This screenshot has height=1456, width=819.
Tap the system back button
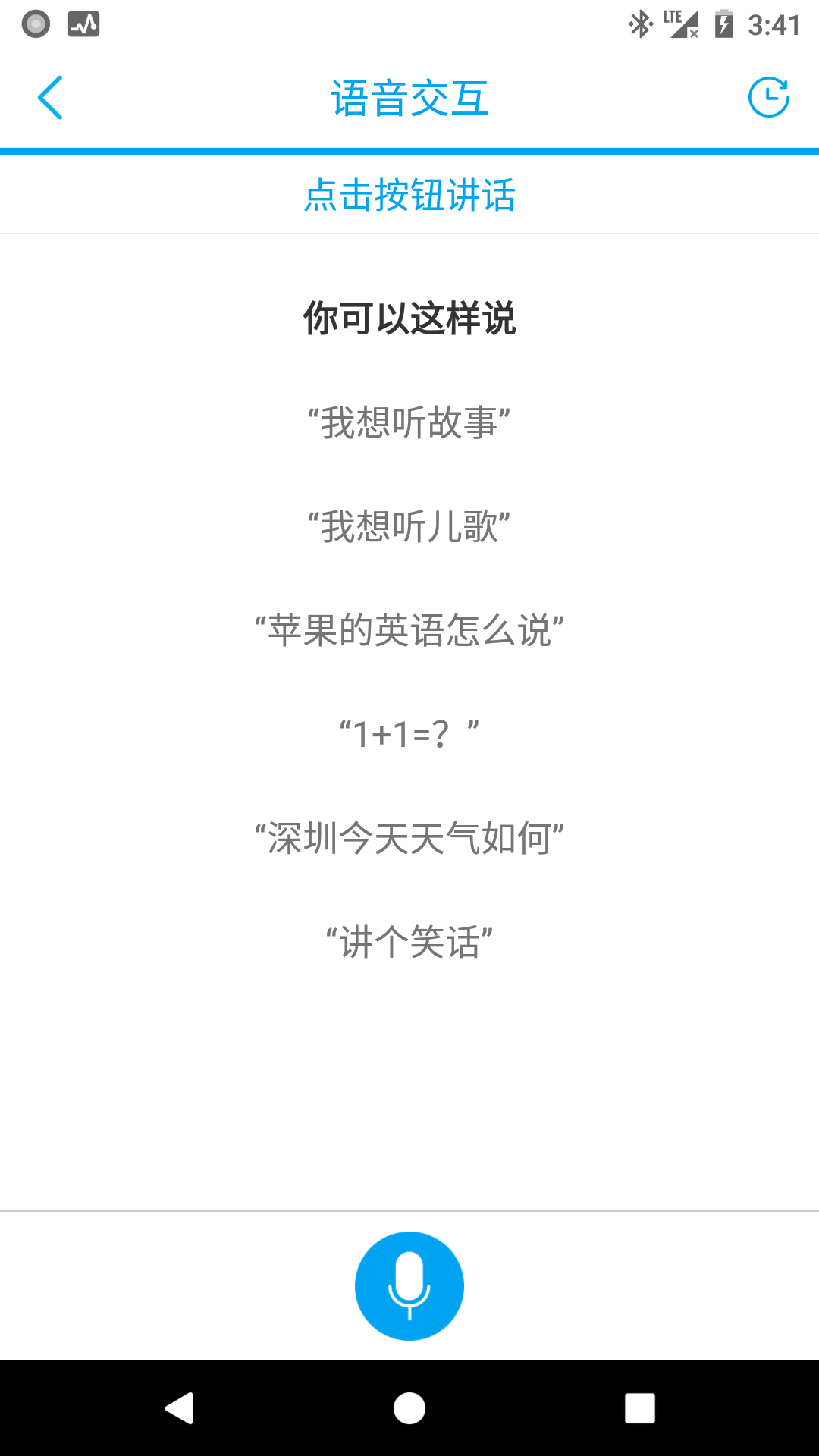[x=180, y=1409]
